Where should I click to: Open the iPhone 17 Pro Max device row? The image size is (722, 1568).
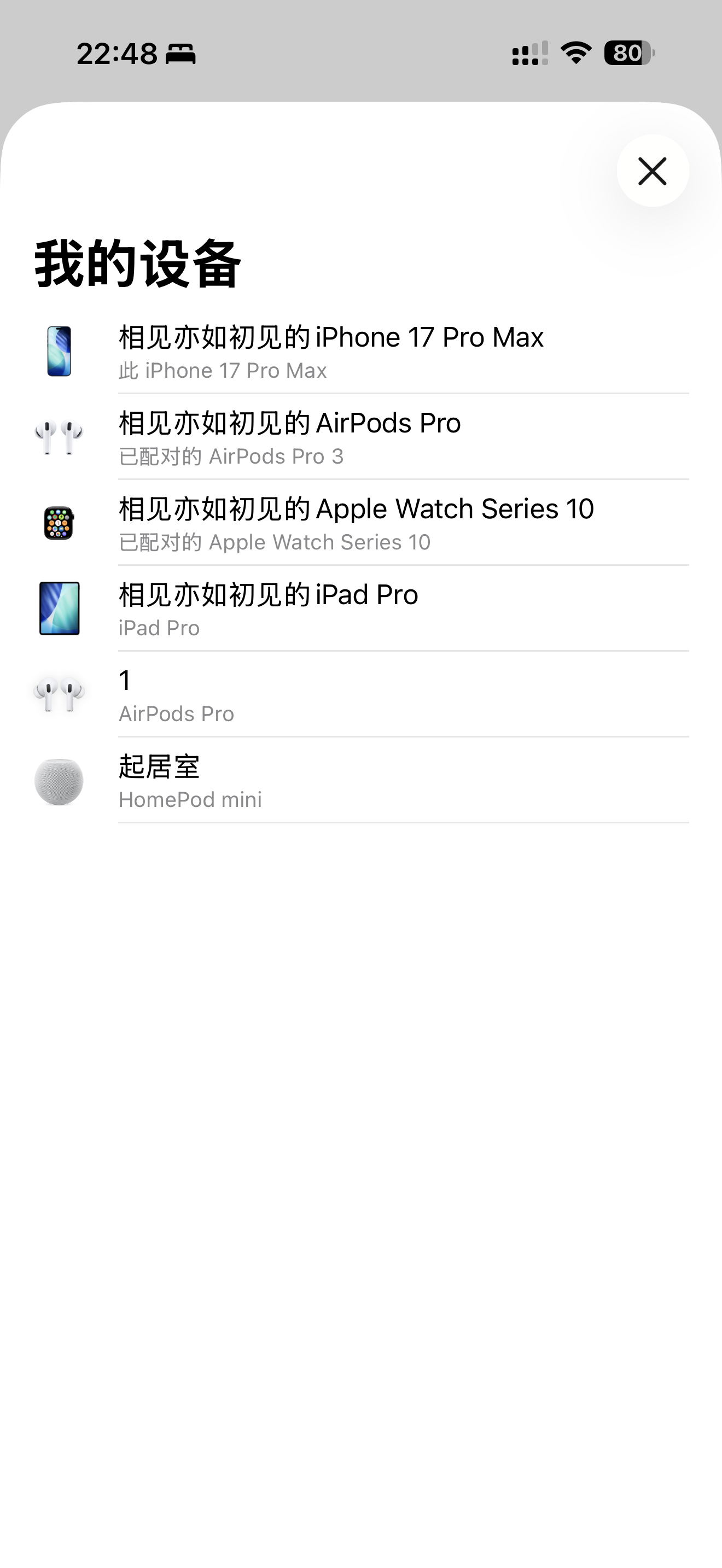(x=360, y=352)
